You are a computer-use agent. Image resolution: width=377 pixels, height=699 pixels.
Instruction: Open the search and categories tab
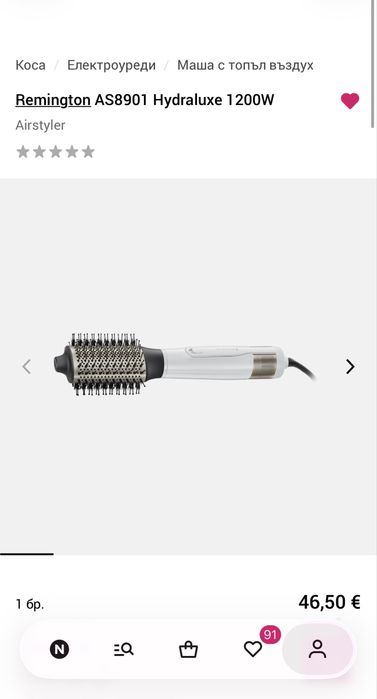pos(123,649)
